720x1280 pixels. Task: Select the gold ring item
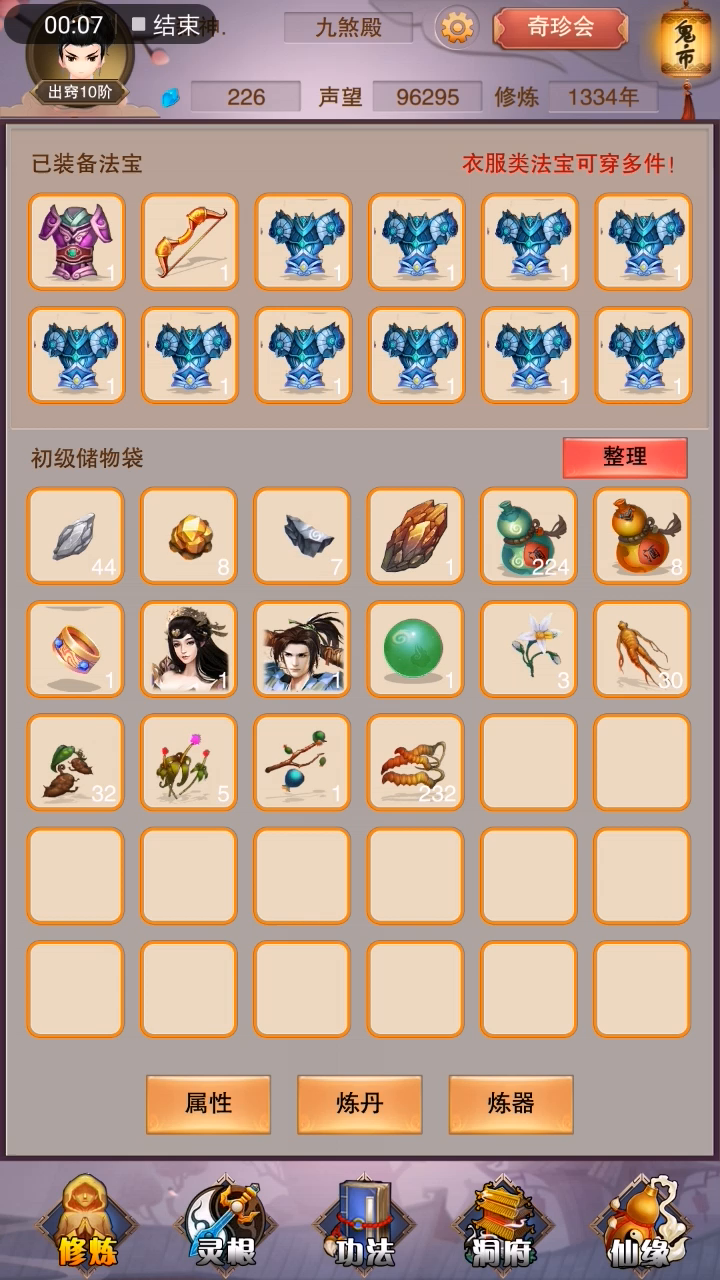[x=76, y=649]
